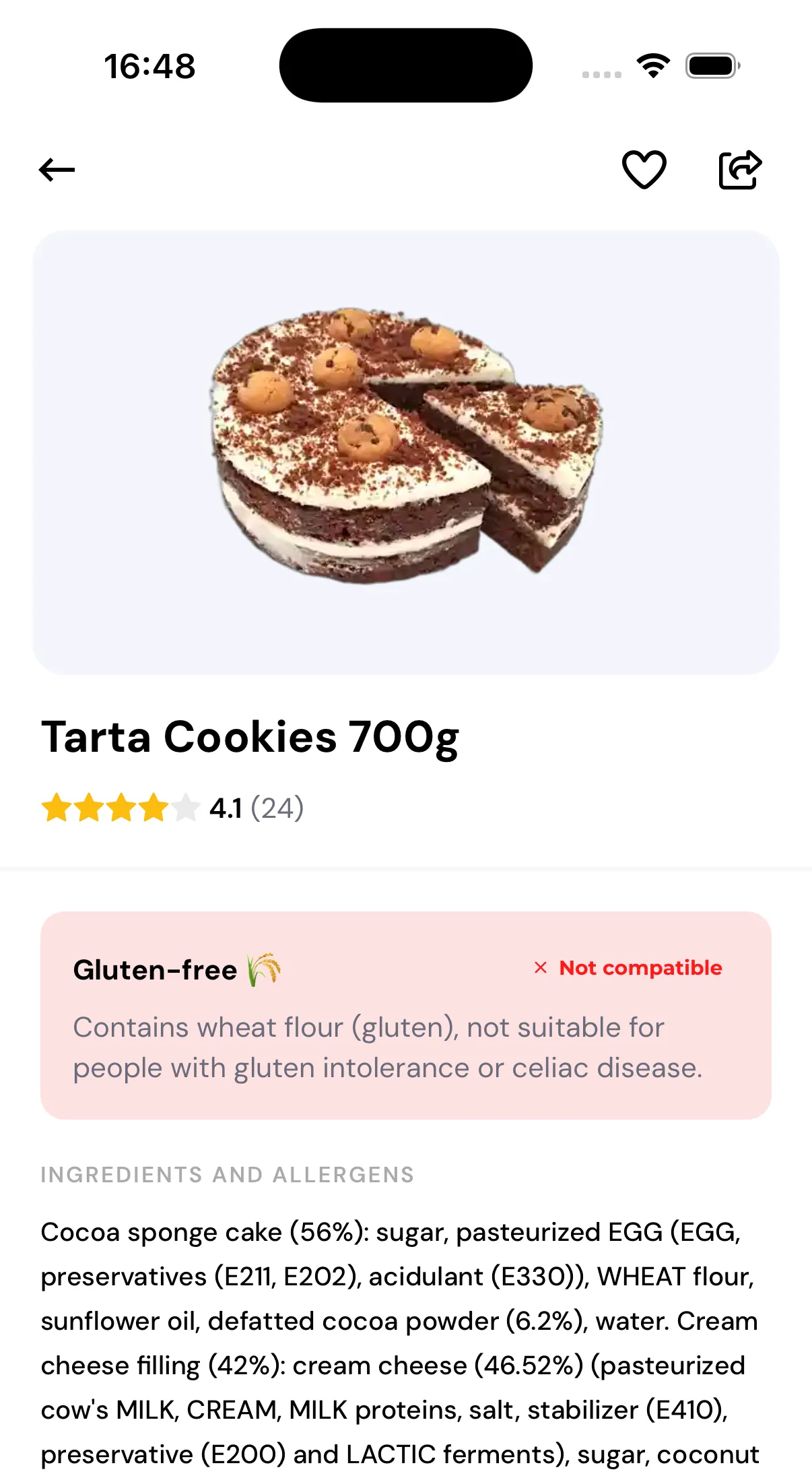Tap the red X compatibility icon
This screenshot has height=1478, width=812.
coord(541,968)
